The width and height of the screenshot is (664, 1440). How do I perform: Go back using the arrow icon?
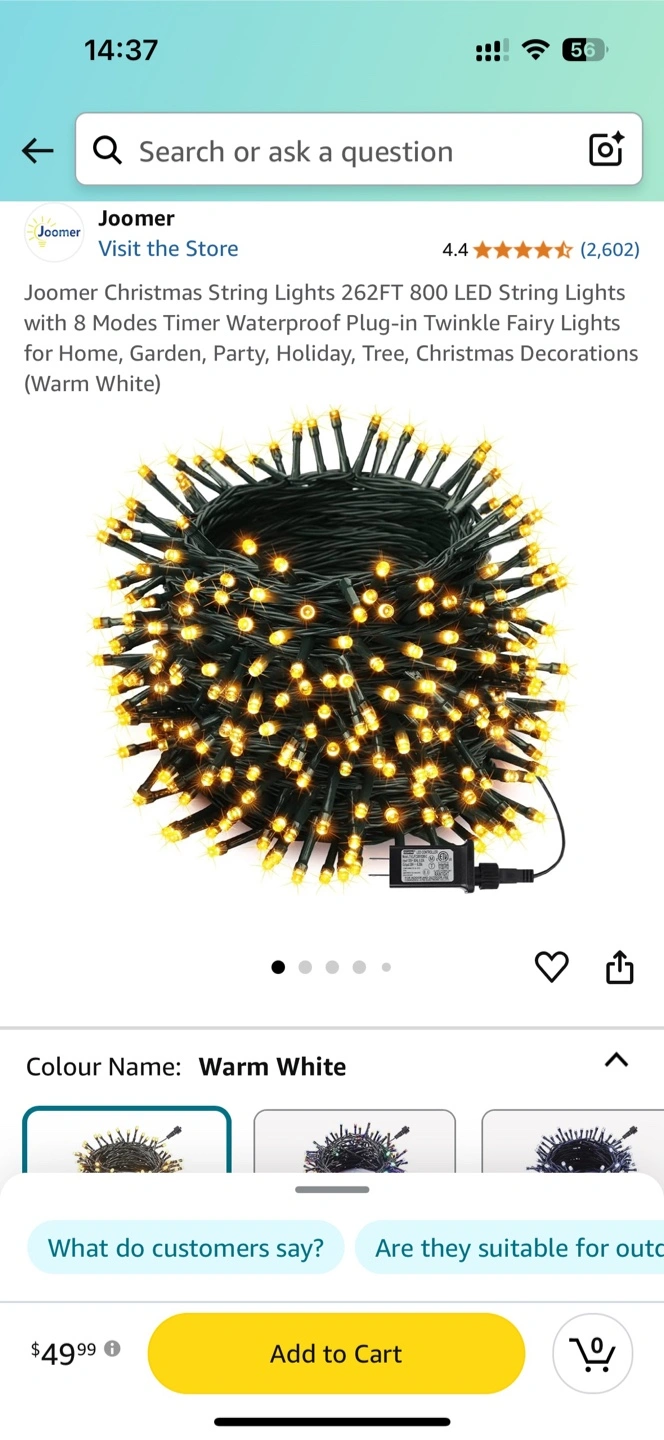coord(38,151)
